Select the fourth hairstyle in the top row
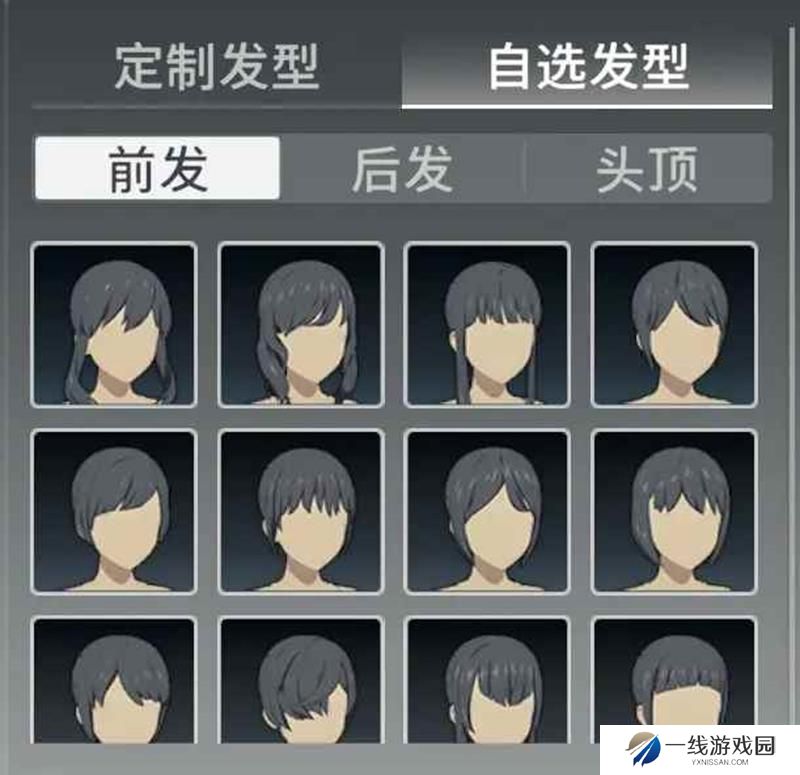The width and height of the screenshot is (800, 775). point(674,324)
